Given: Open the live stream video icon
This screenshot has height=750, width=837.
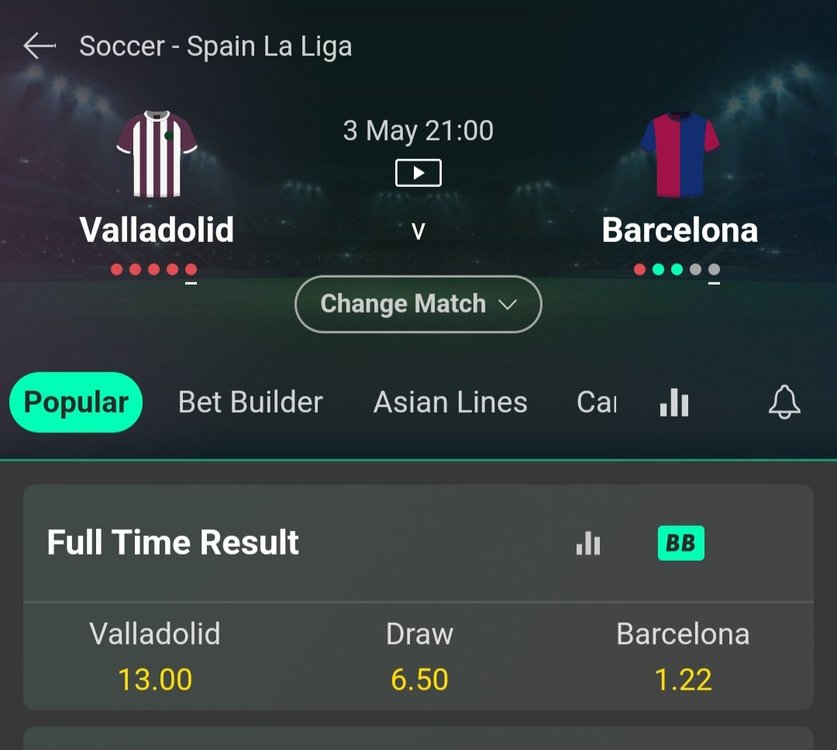Looking at the screenshot, I should point(418,173).
